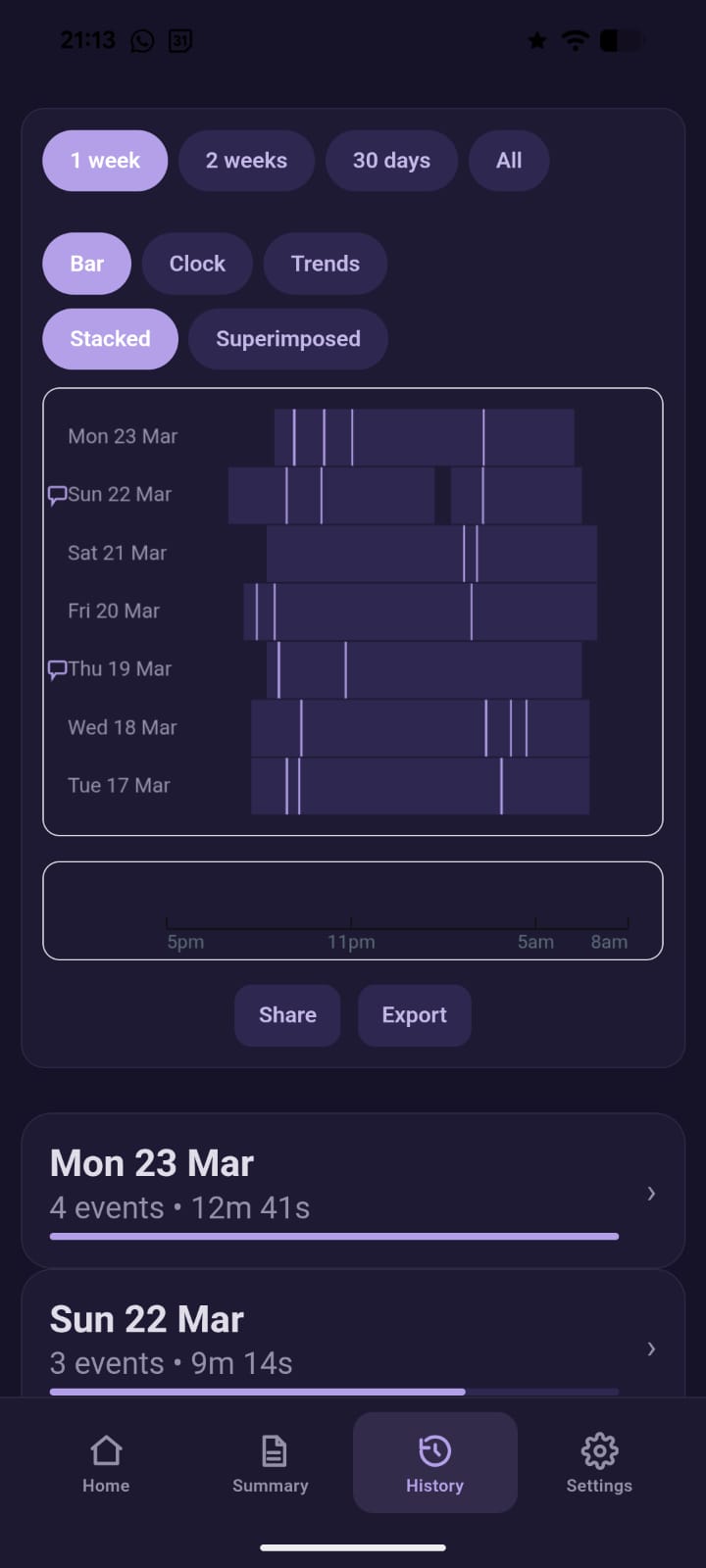Tap the progress bar under Mon 23 Mar

tap(333, 1236)
